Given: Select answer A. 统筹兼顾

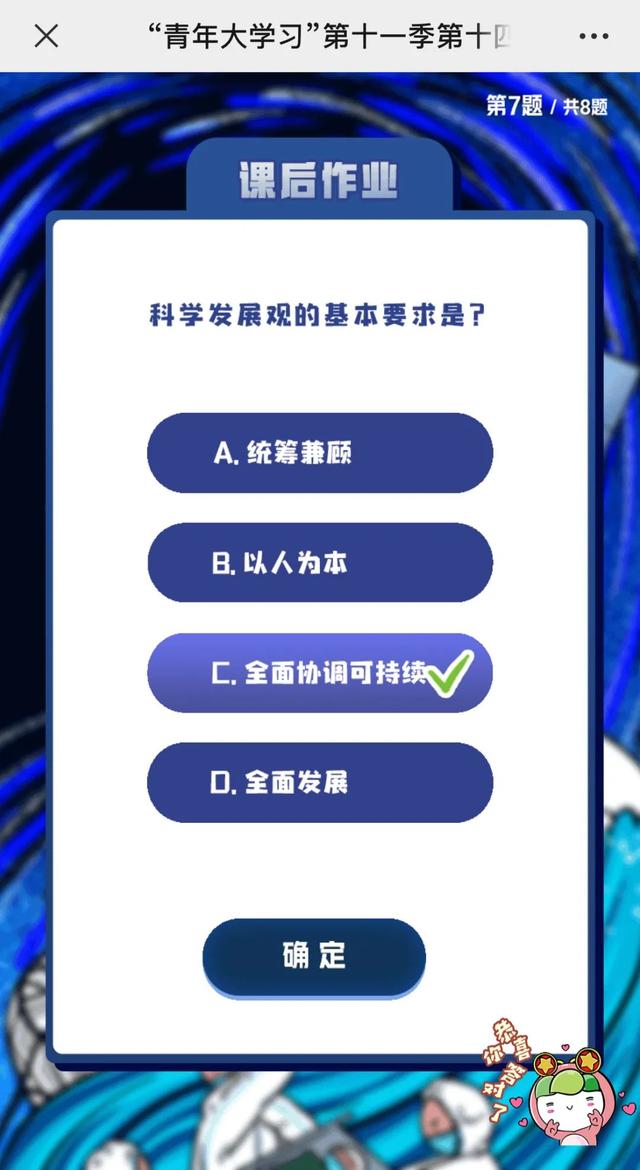Looking at the screenshot, I should tap(320, 453).
